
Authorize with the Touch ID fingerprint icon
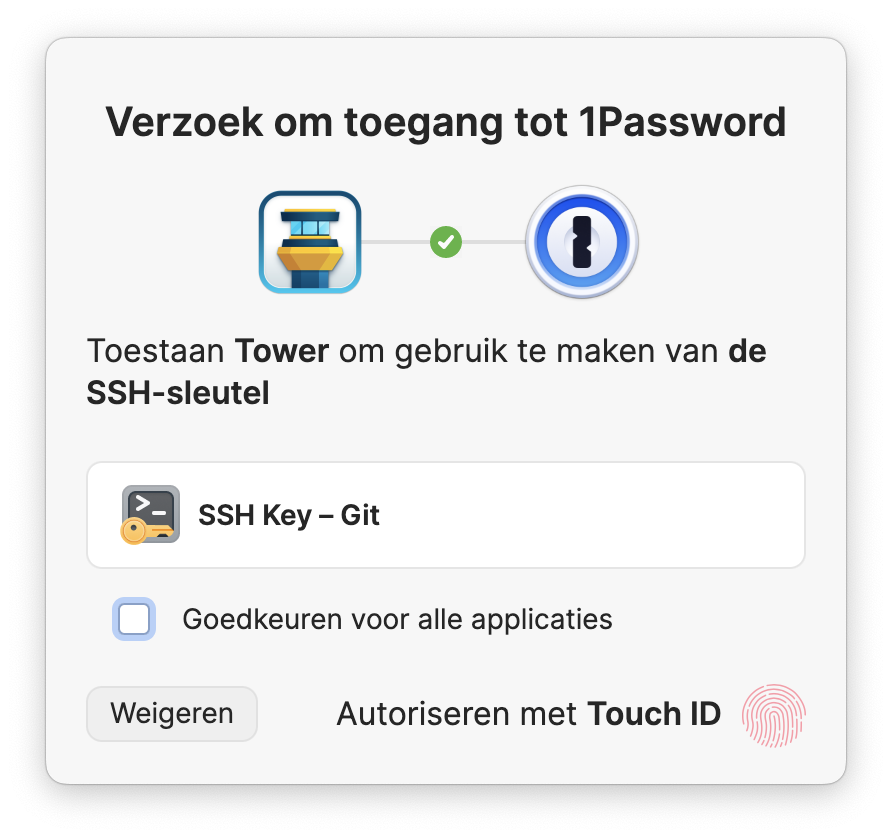[772, 716]
